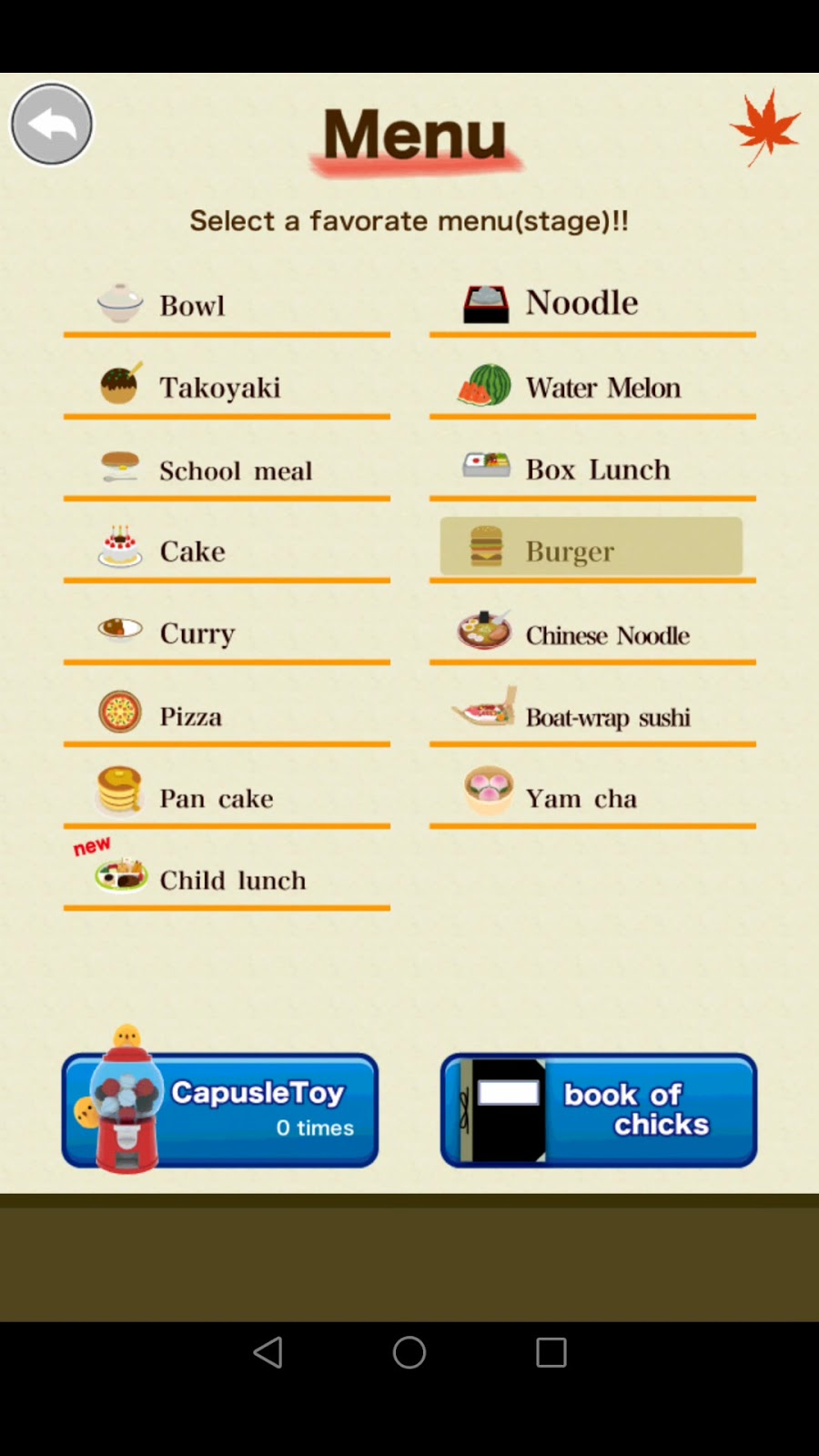This screenshot has height=1456, width=819.
Task: Choose the Noodle menu
Action: (592, 304)
